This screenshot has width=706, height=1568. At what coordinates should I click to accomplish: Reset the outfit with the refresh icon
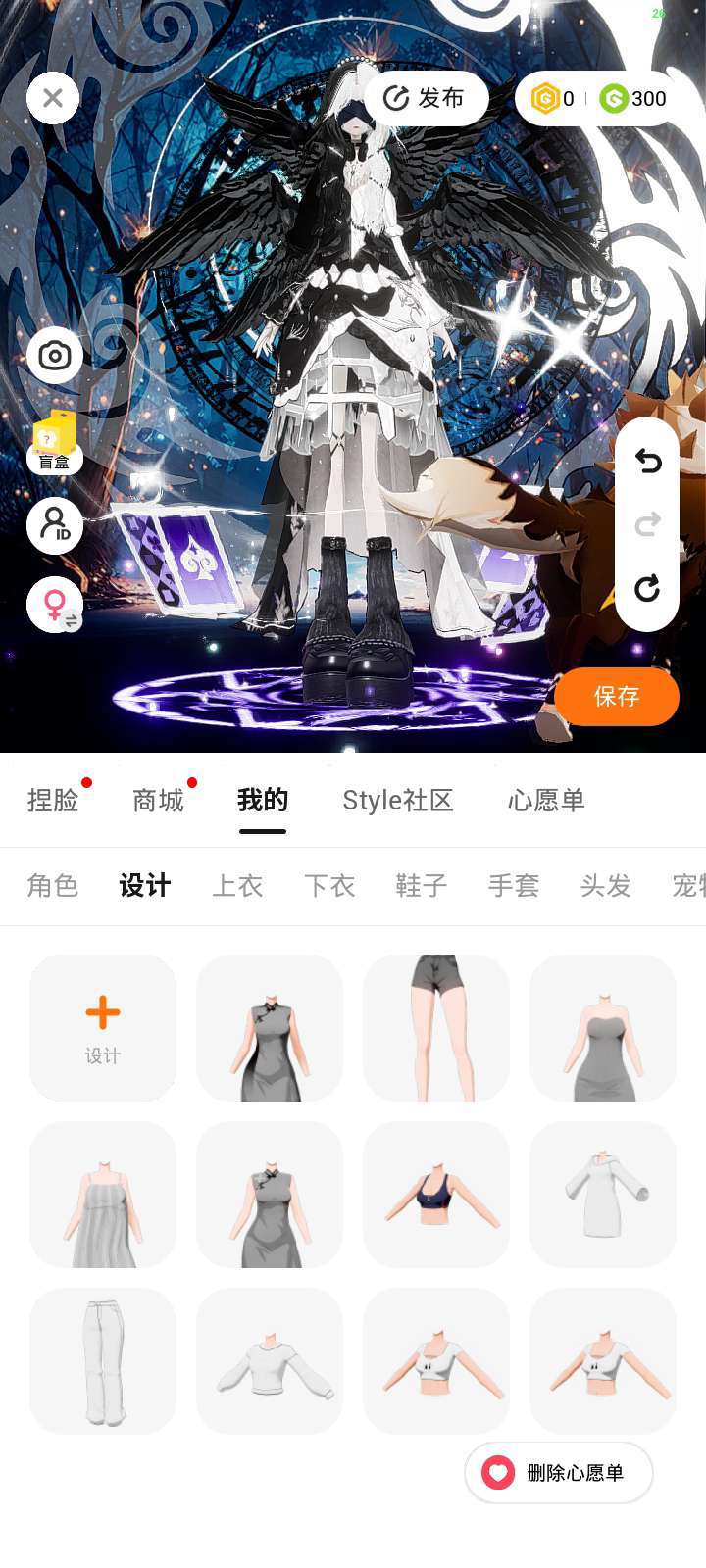[x=647, y=588]
